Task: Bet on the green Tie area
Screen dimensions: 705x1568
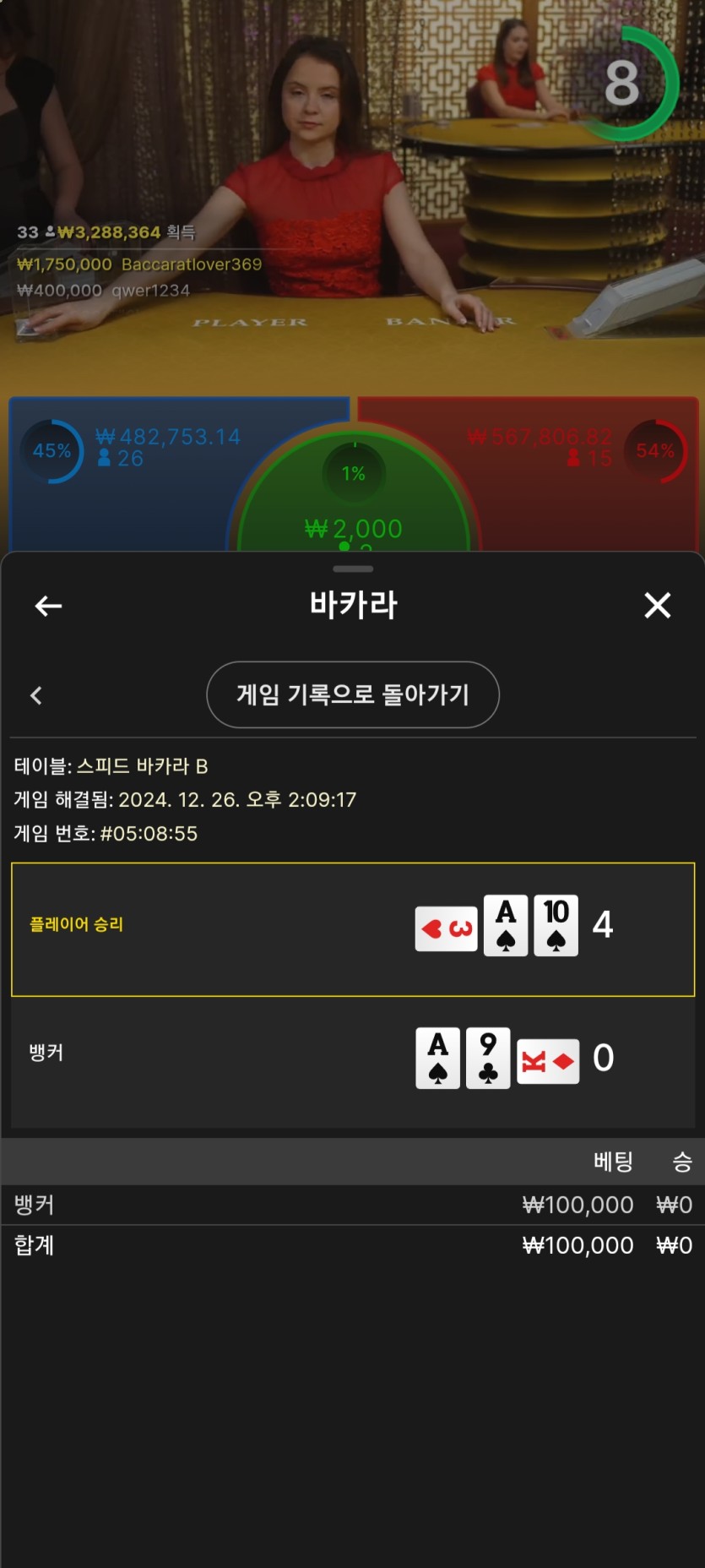Action: [x=353, y=507]
